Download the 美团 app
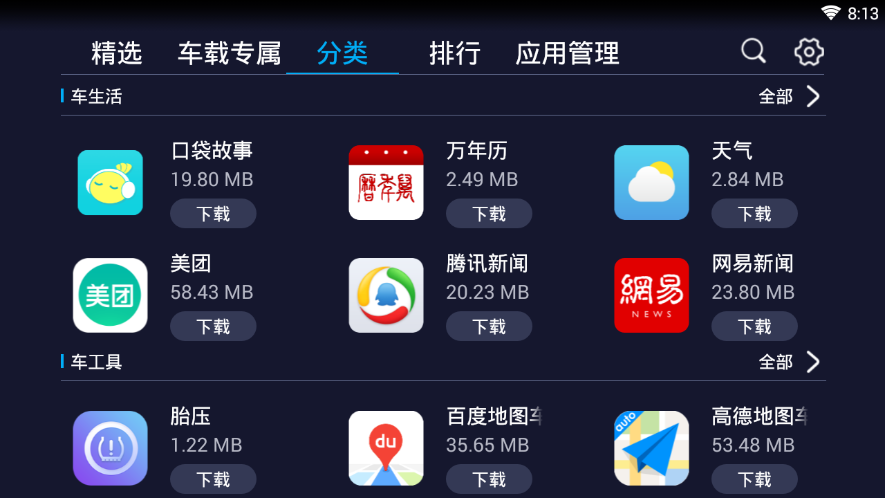Image resolution: width=885 pixels, height=498 pixels. (213, 327)
